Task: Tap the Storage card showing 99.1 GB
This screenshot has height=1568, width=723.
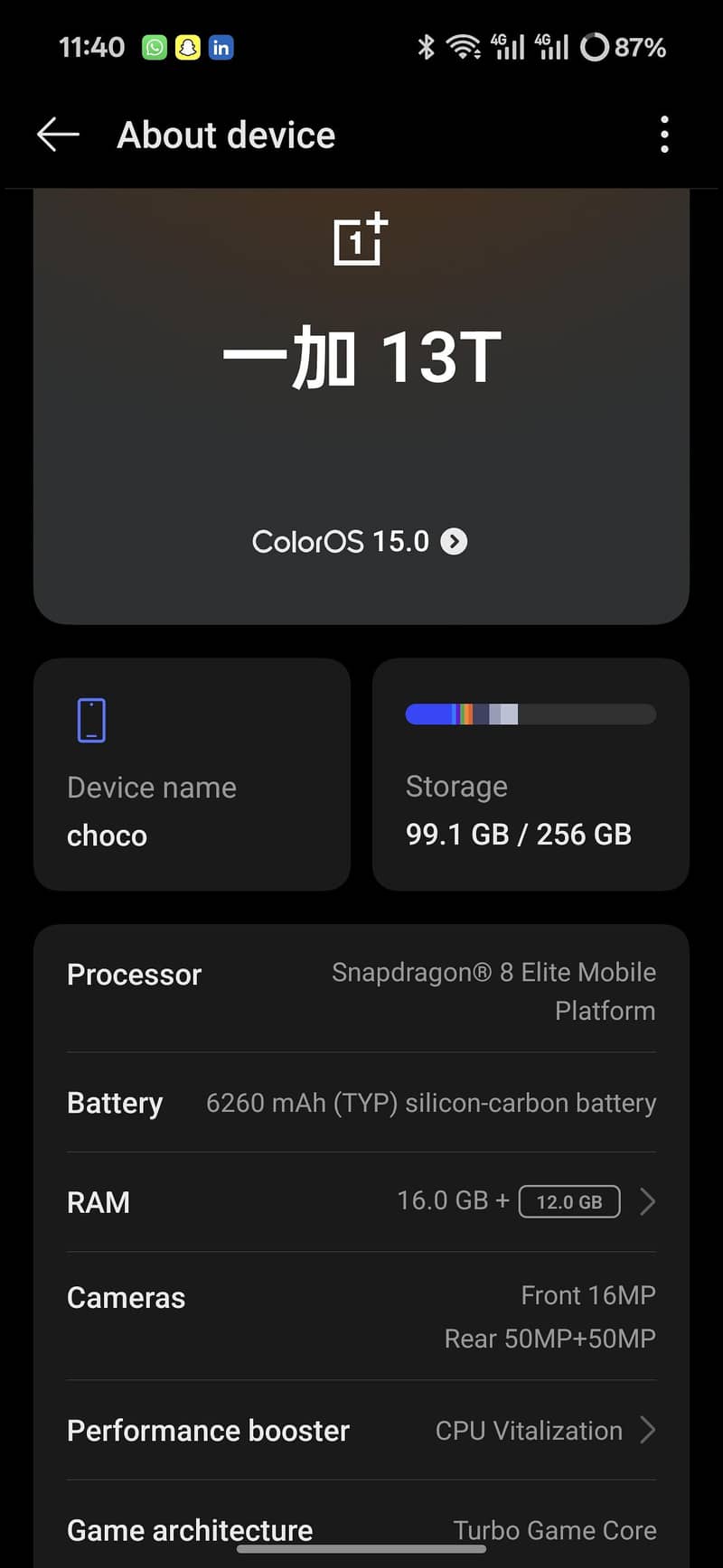Action: (x=531, y=773)
